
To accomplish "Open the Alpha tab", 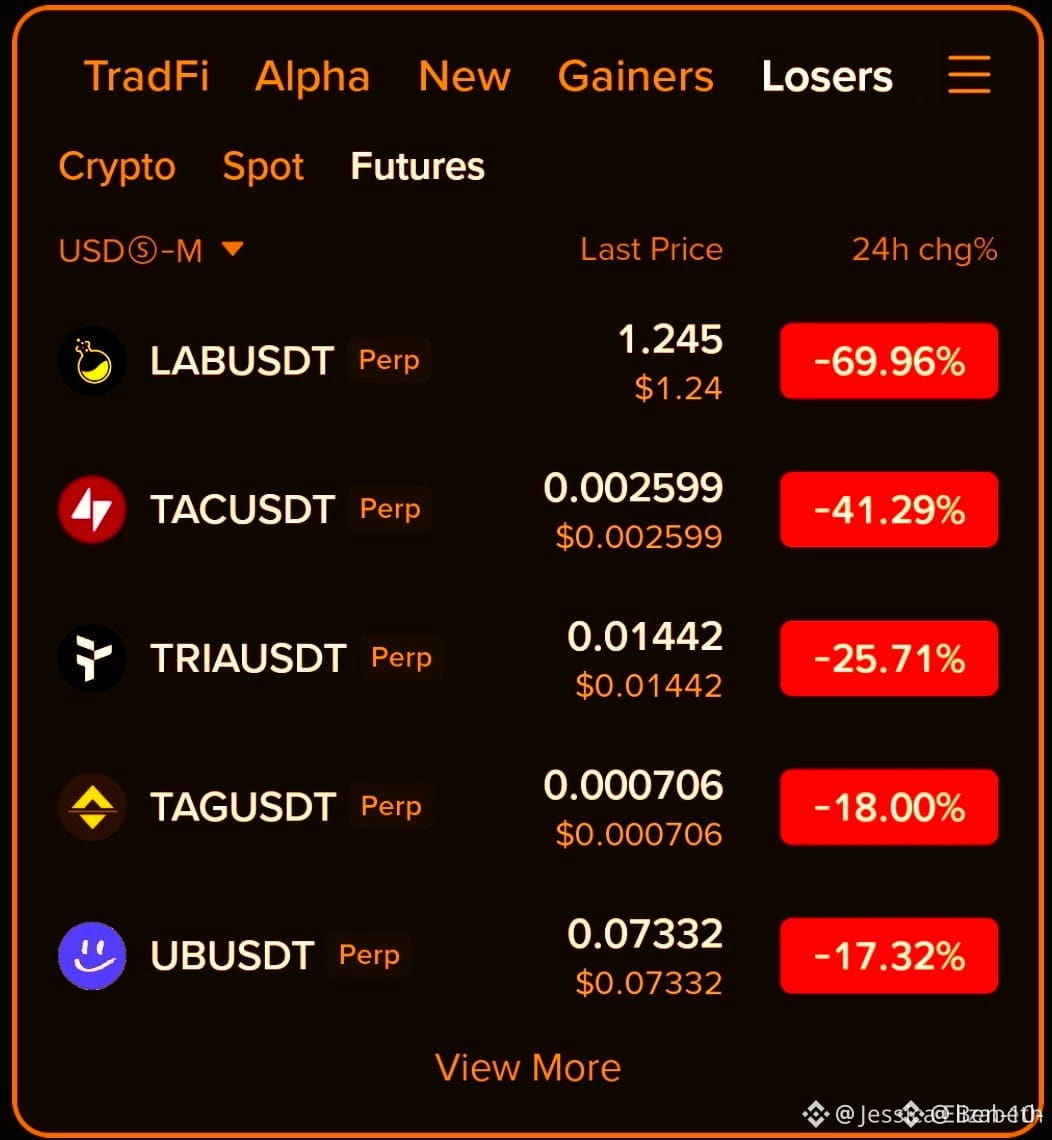I will [x=312, y=76].
